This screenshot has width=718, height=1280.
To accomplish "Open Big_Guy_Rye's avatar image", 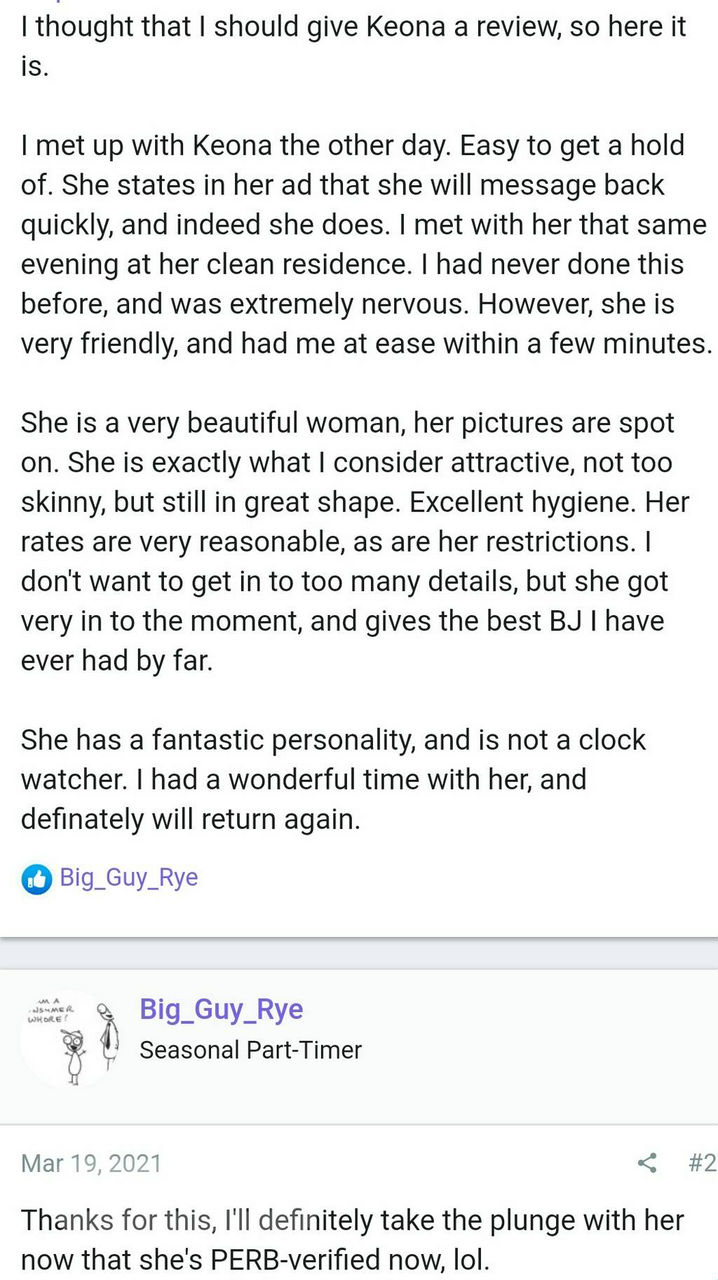I will point(67,1037).
